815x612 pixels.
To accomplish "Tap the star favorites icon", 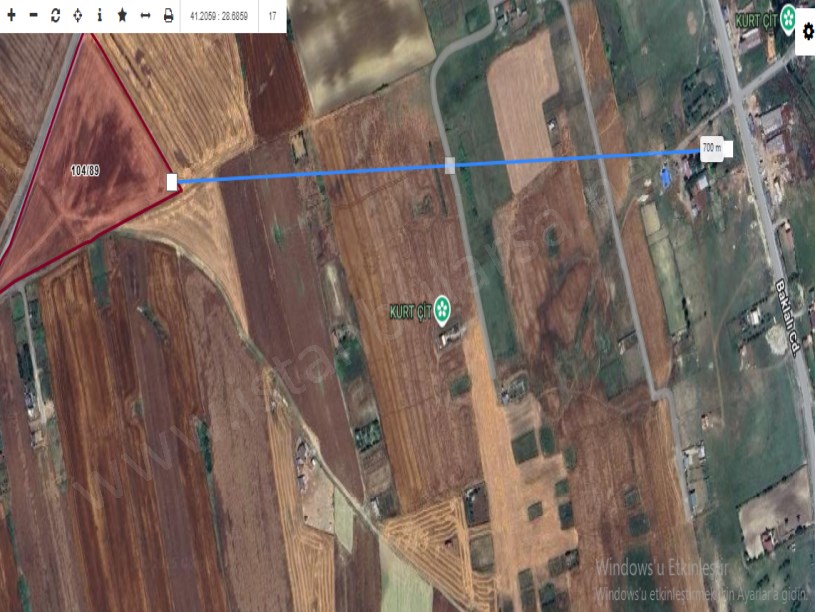I will 122,16.
